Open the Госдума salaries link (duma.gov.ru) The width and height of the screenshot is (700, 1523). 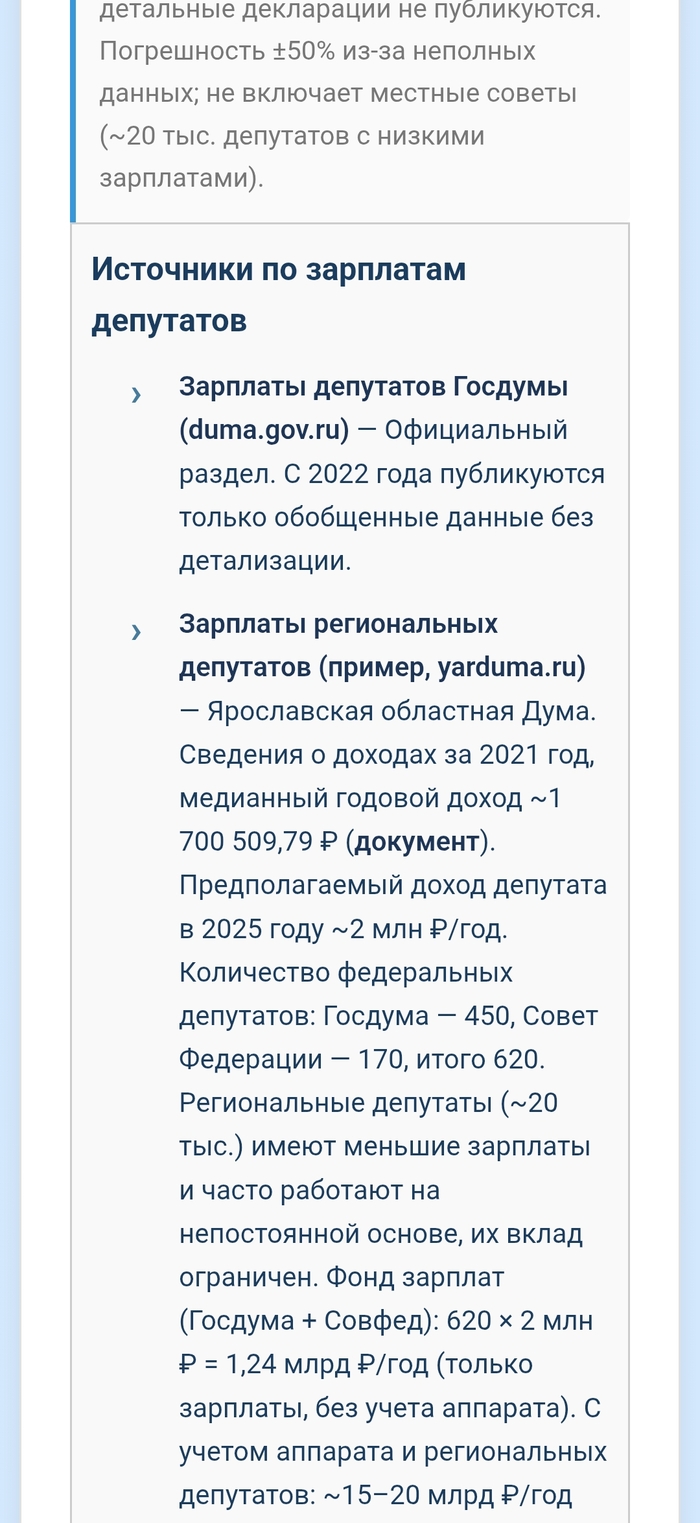point(372,388)
